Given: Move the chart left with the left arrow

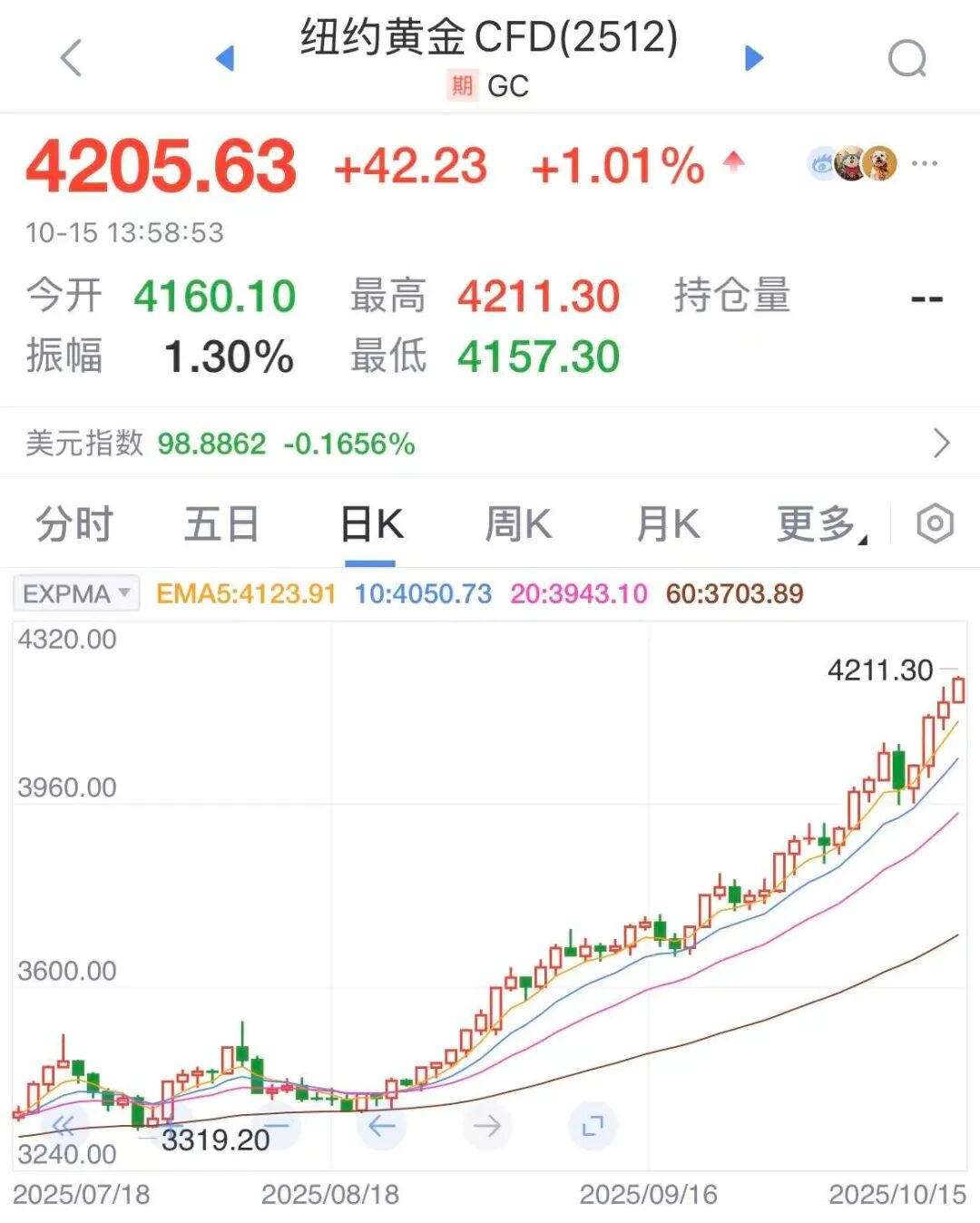Looking at the screenshot, I should (381, 1126).
